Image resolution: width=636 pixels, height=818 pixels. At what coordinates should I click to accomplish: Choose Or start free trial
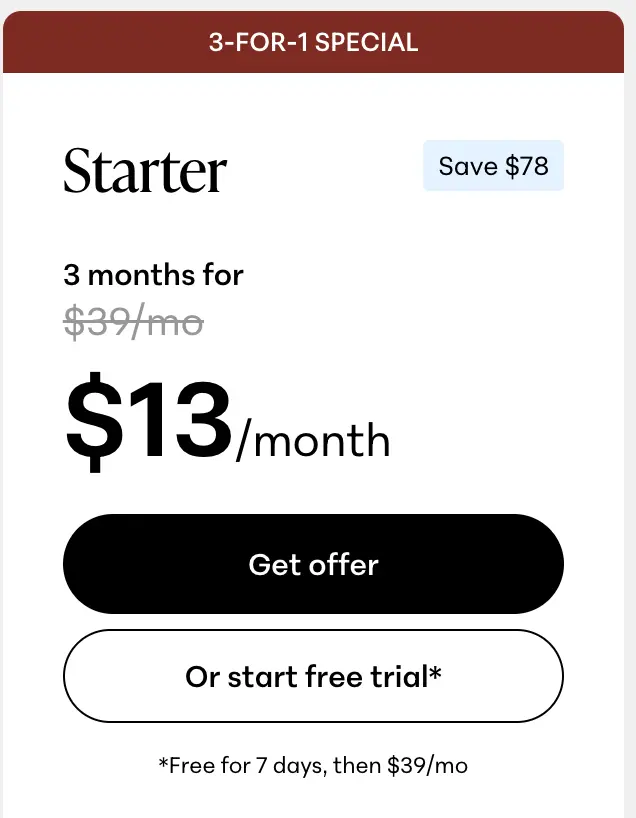[313, 676]
